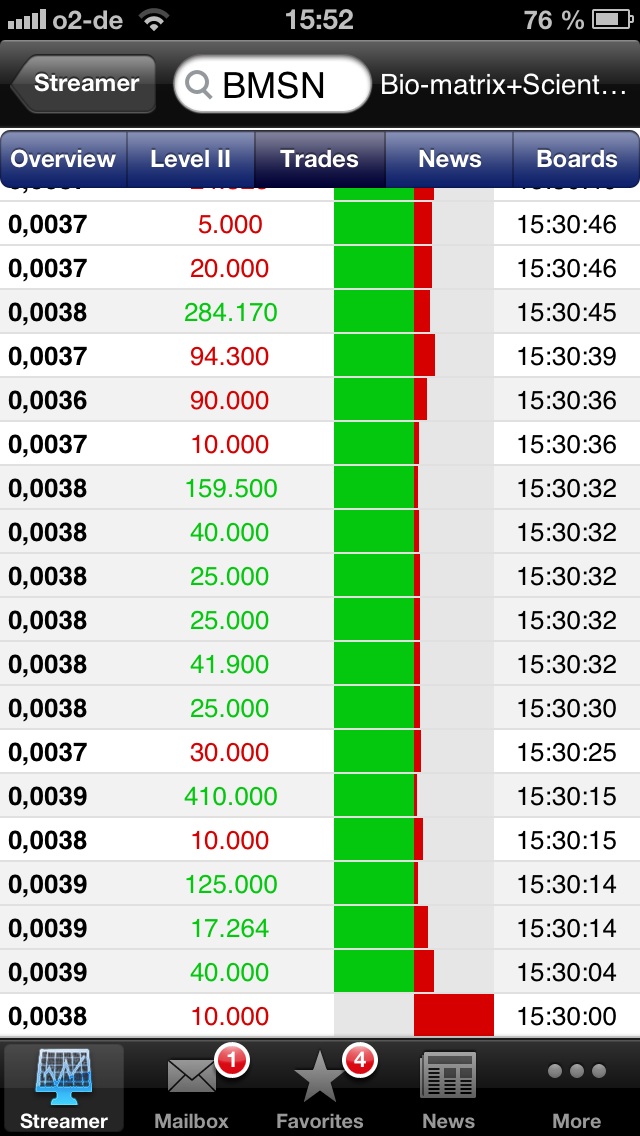Switch to the Overview tab

63,159
